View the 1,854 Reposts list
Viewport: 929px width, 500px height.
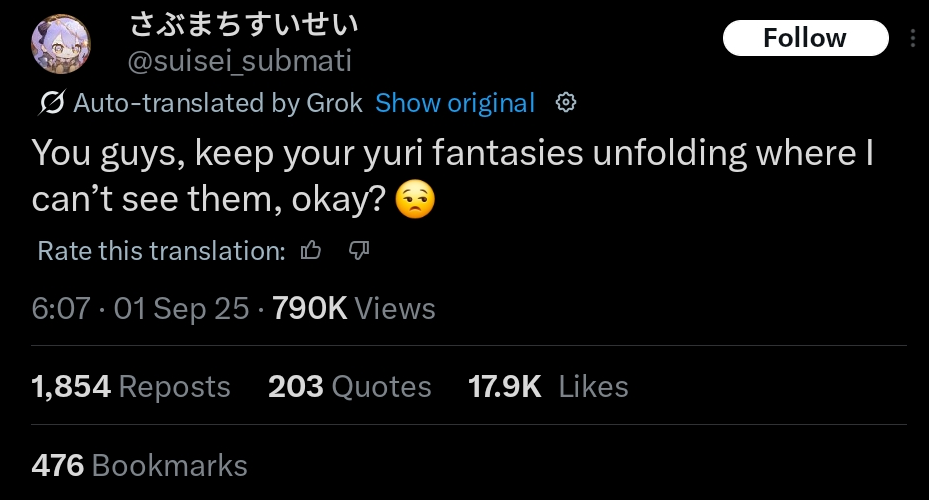coord(131,387)
